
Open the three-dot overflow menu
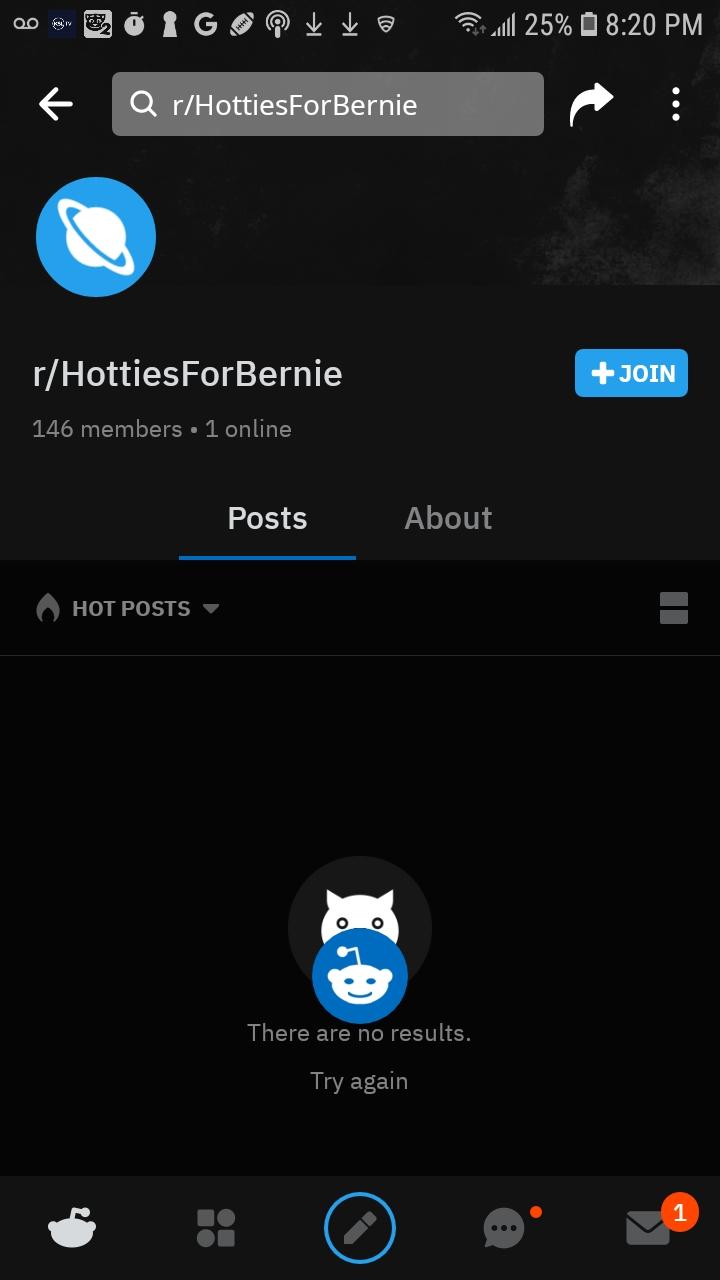pos(676,104)
